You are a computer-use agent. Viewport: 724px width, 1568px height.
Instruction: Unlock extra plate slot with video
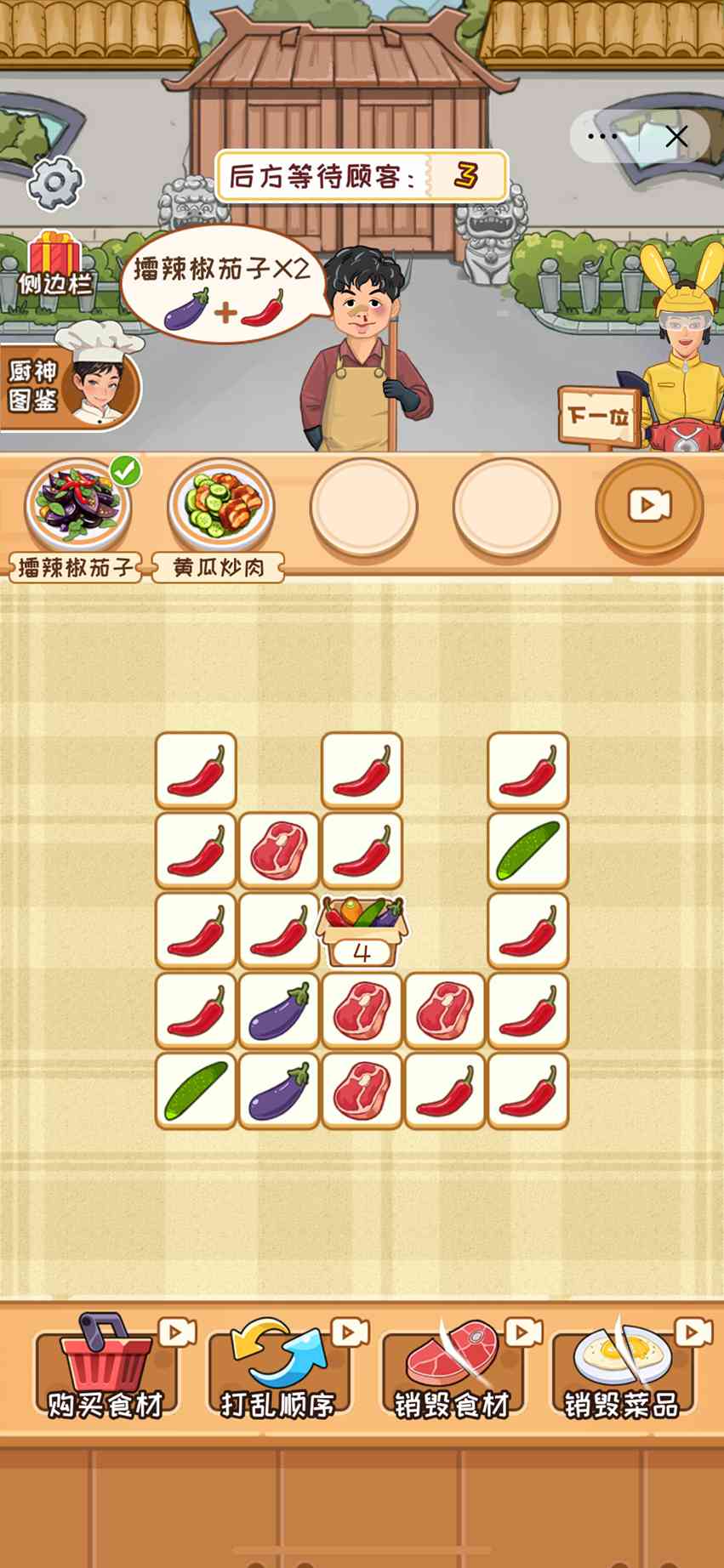tap(649, 507)
